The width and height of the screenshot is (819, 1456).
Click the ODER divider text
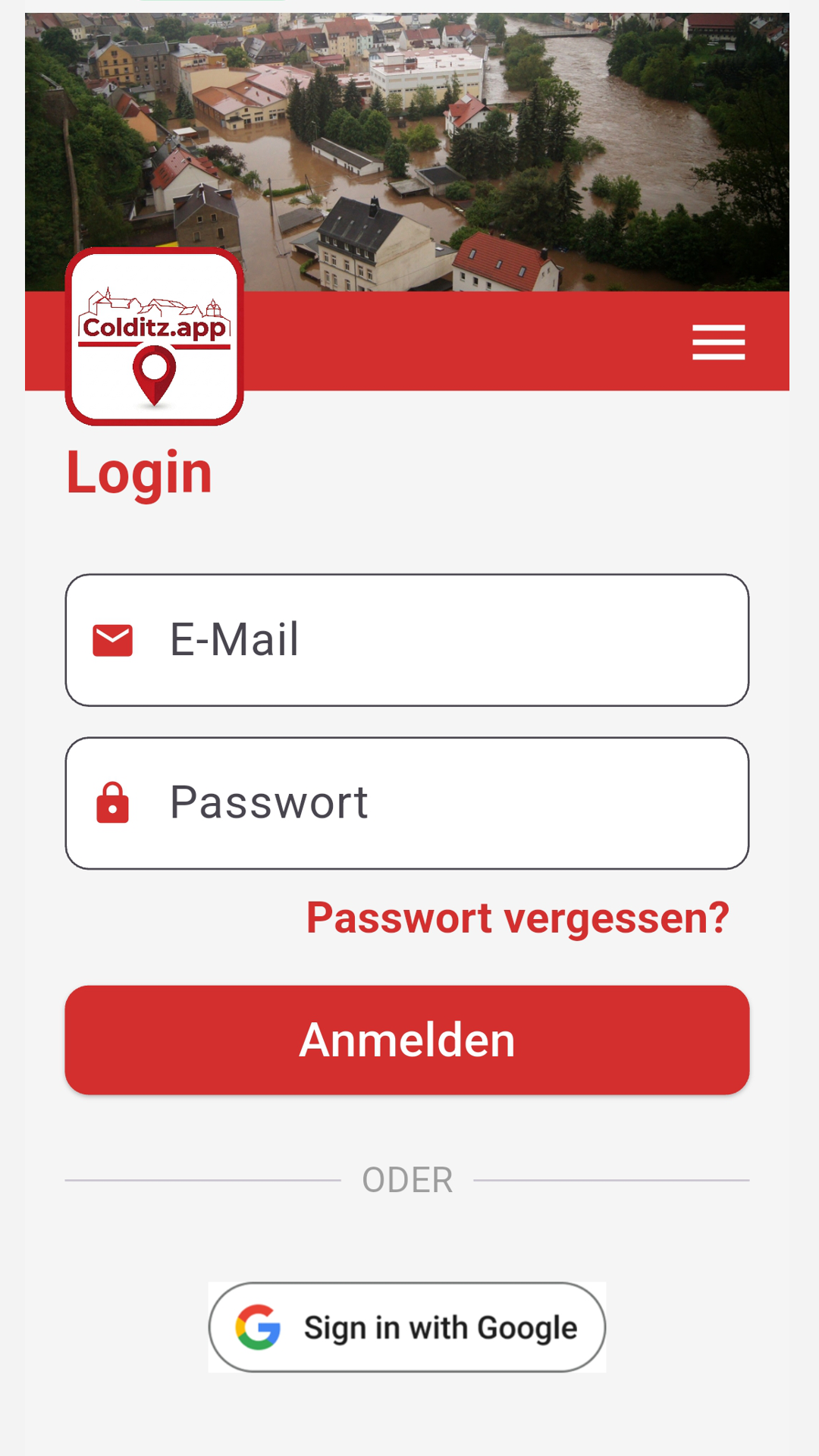407,1178
